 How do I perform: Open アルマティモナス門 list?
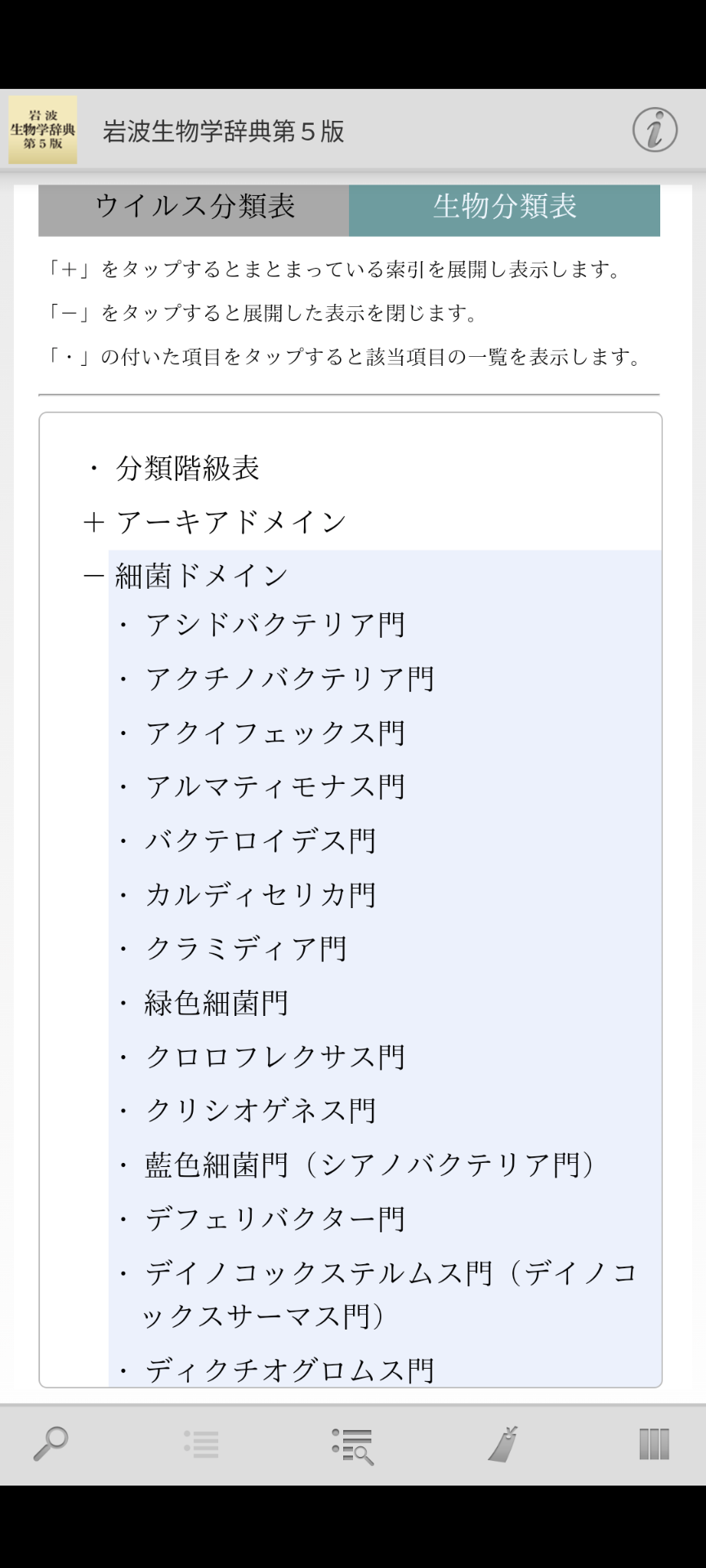(275, 787)
